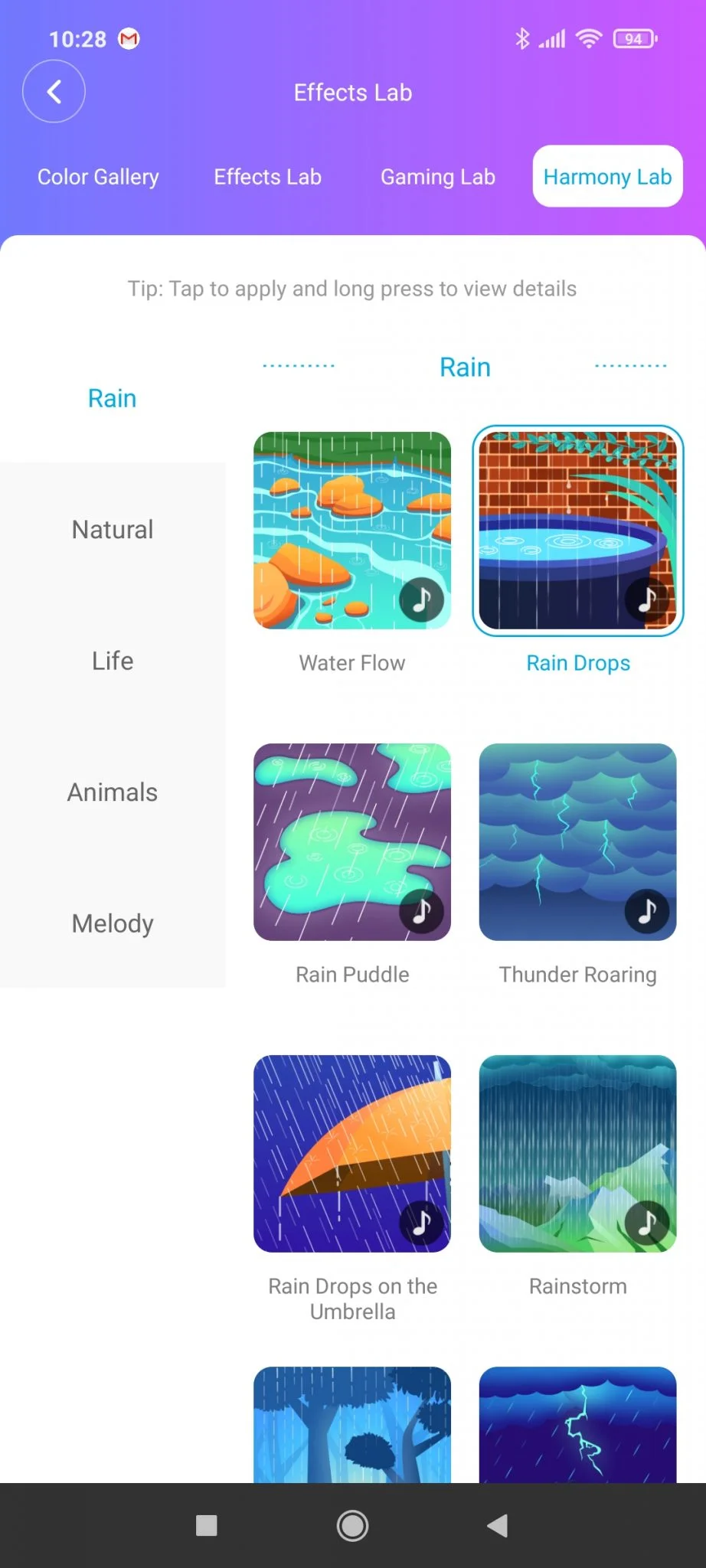Choose the Life category
Viewport: 706px width, 1568px height.
[113, 661]
